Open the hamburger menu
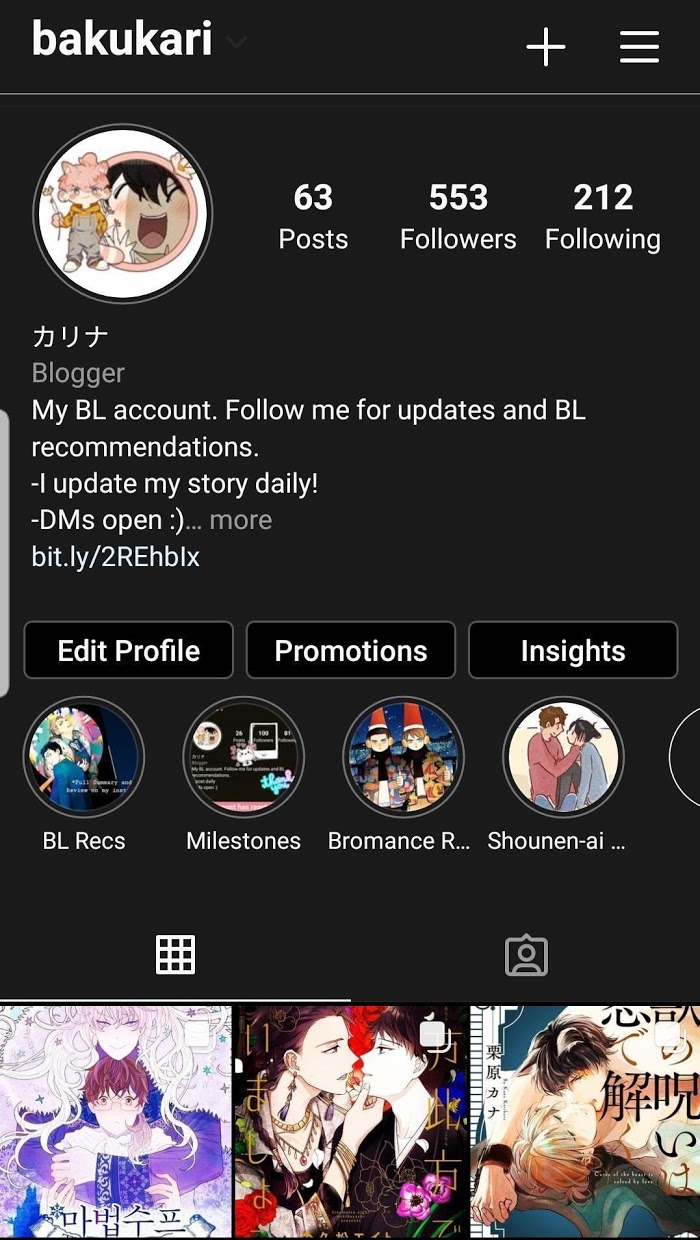Screen dimensions: 700x1240 pyautogui.click(x=639, y=47)
